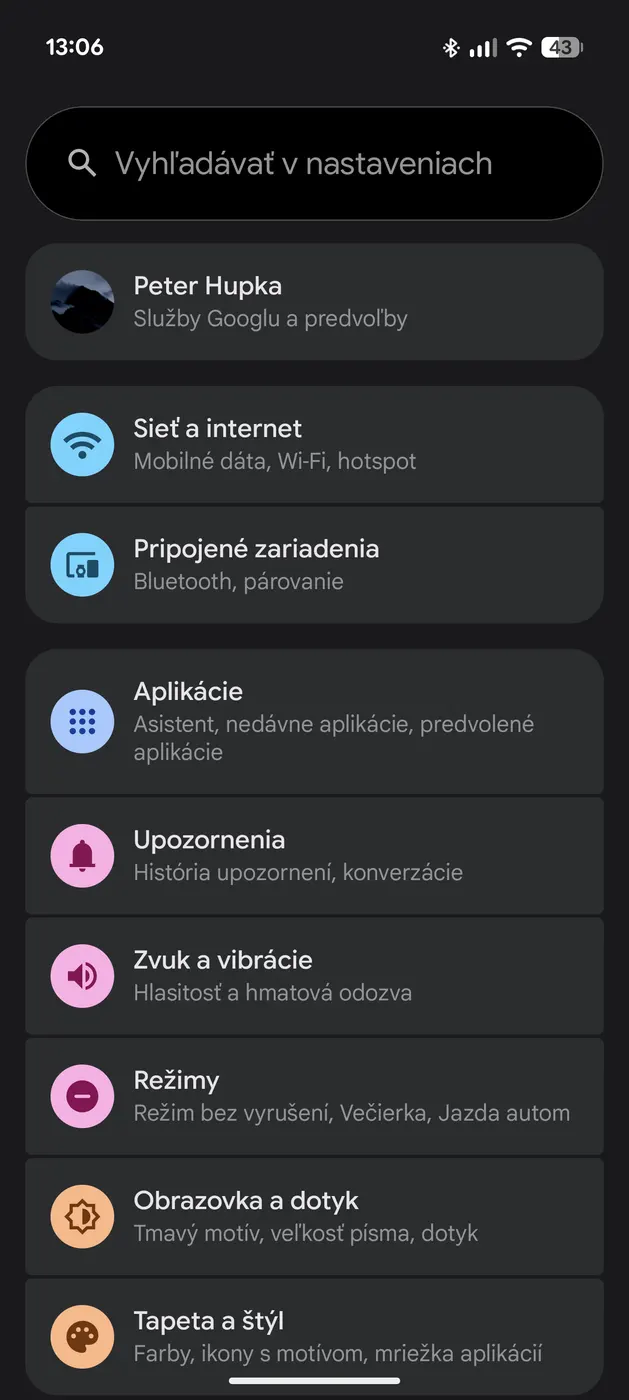This screenshot has width=629, height=1400.
Task: Open Režimy settings
Action: (x=314, y=1096)
